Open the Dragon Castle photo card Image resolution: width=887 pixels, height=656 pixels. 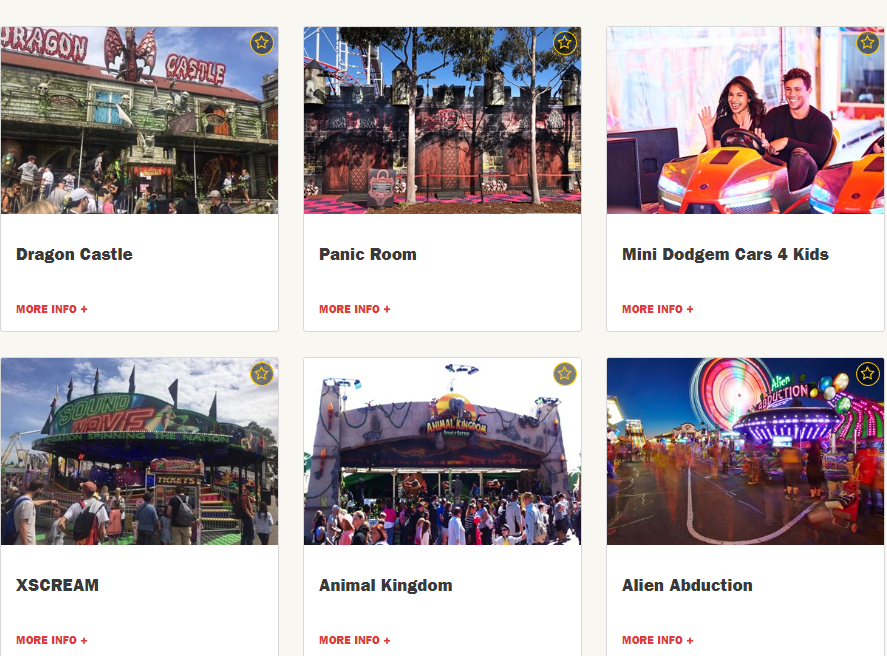[x=130, y=130]
